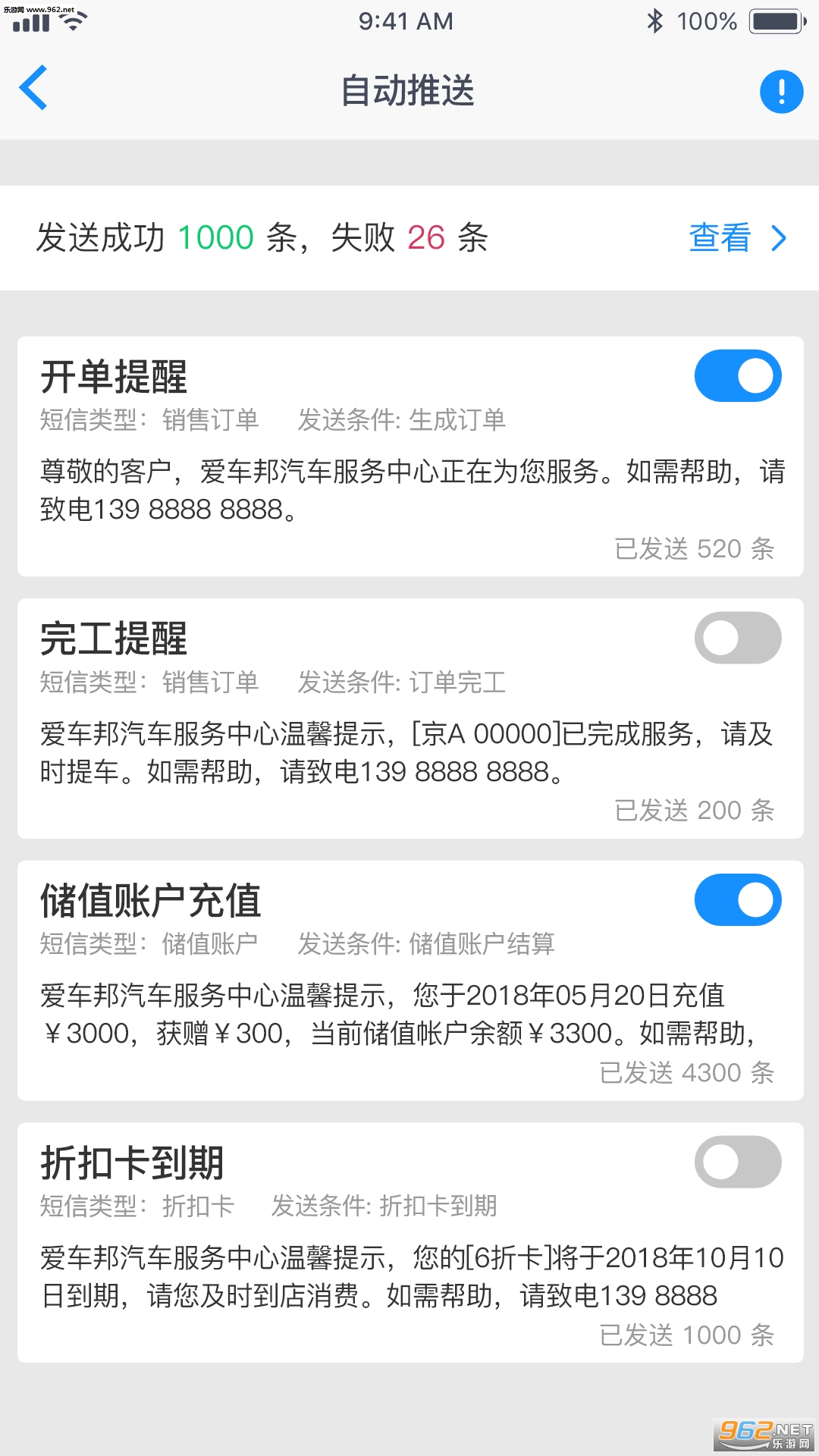Disable the 储值账户充值 switch
819x1456 pixels.
737,900
